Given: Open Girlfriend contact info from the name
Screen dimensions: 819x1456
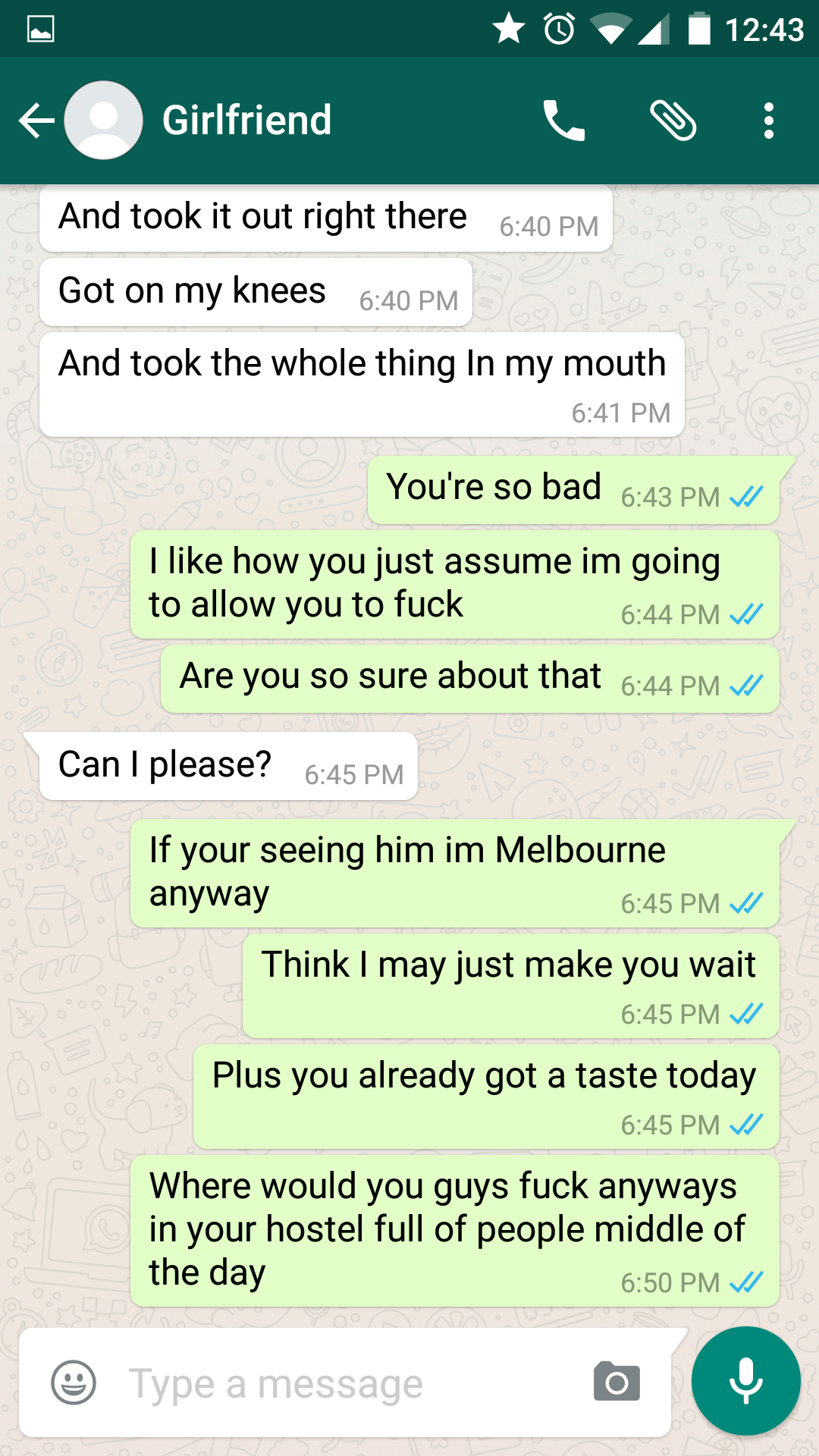Looking at the screenshot, I should (x=246, y=121).
